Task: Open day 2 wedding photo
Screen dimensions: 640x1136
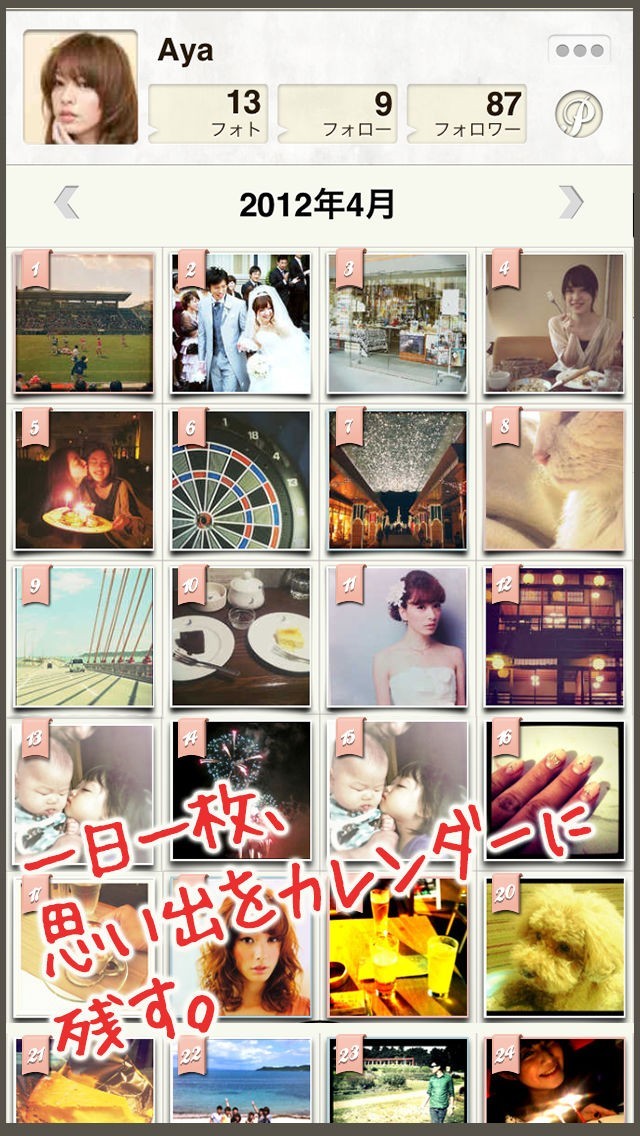Action: click(241, 322)
